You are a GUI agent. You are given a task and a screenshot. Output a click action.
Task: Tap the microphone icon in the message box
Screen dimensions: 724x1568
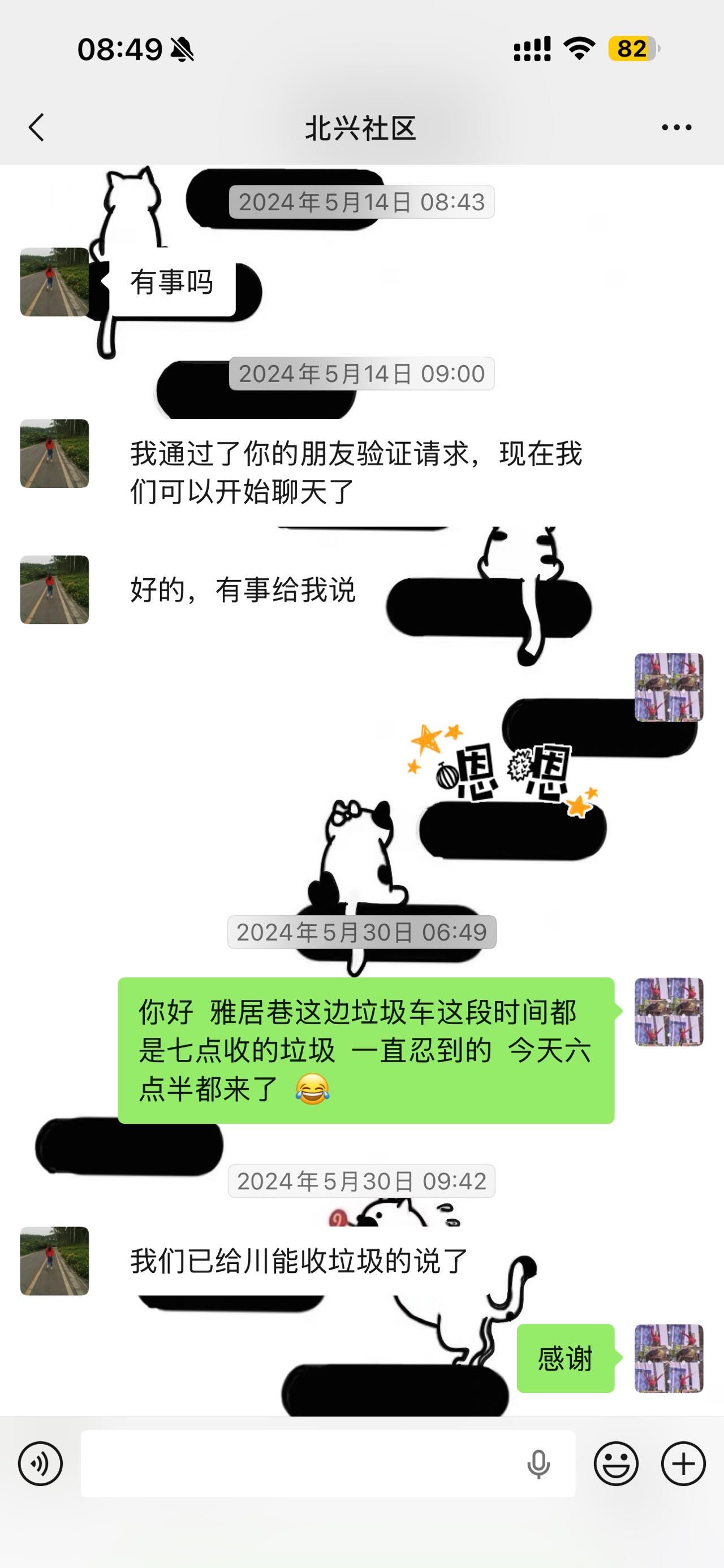(538, 1463)
